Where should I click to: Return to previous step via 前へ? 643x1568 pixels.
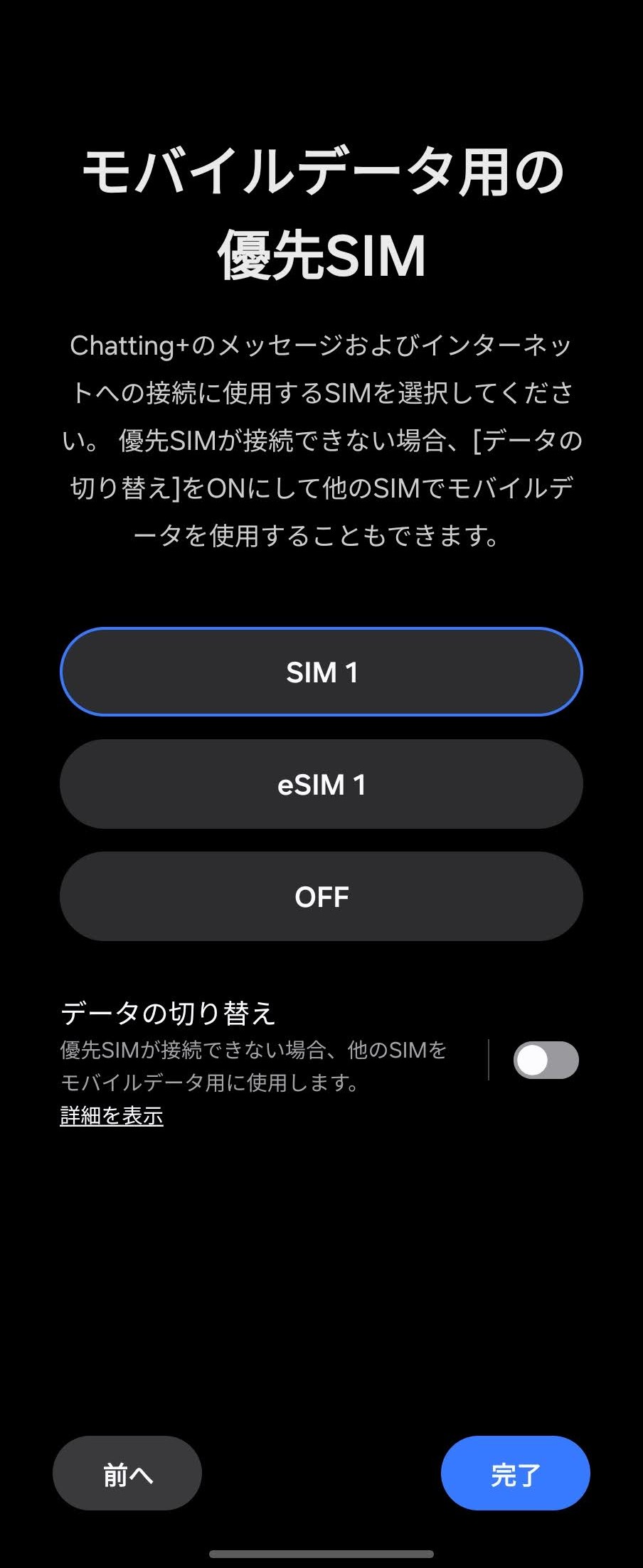point(127,1473)
